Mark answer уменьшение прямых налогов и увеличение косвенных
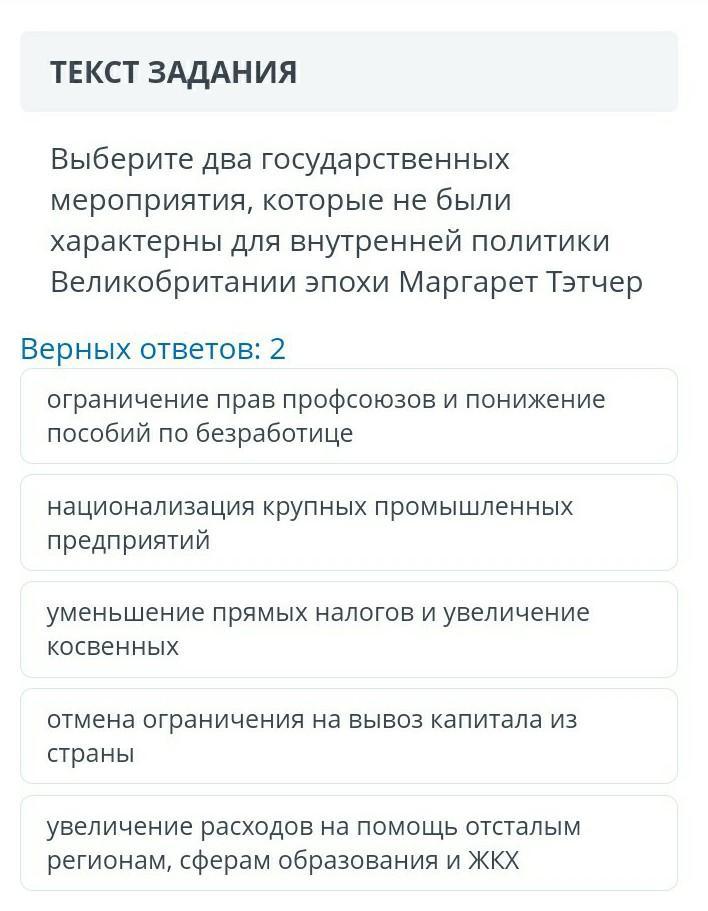This screenshot has height=911, width=708. click(348, 629)
